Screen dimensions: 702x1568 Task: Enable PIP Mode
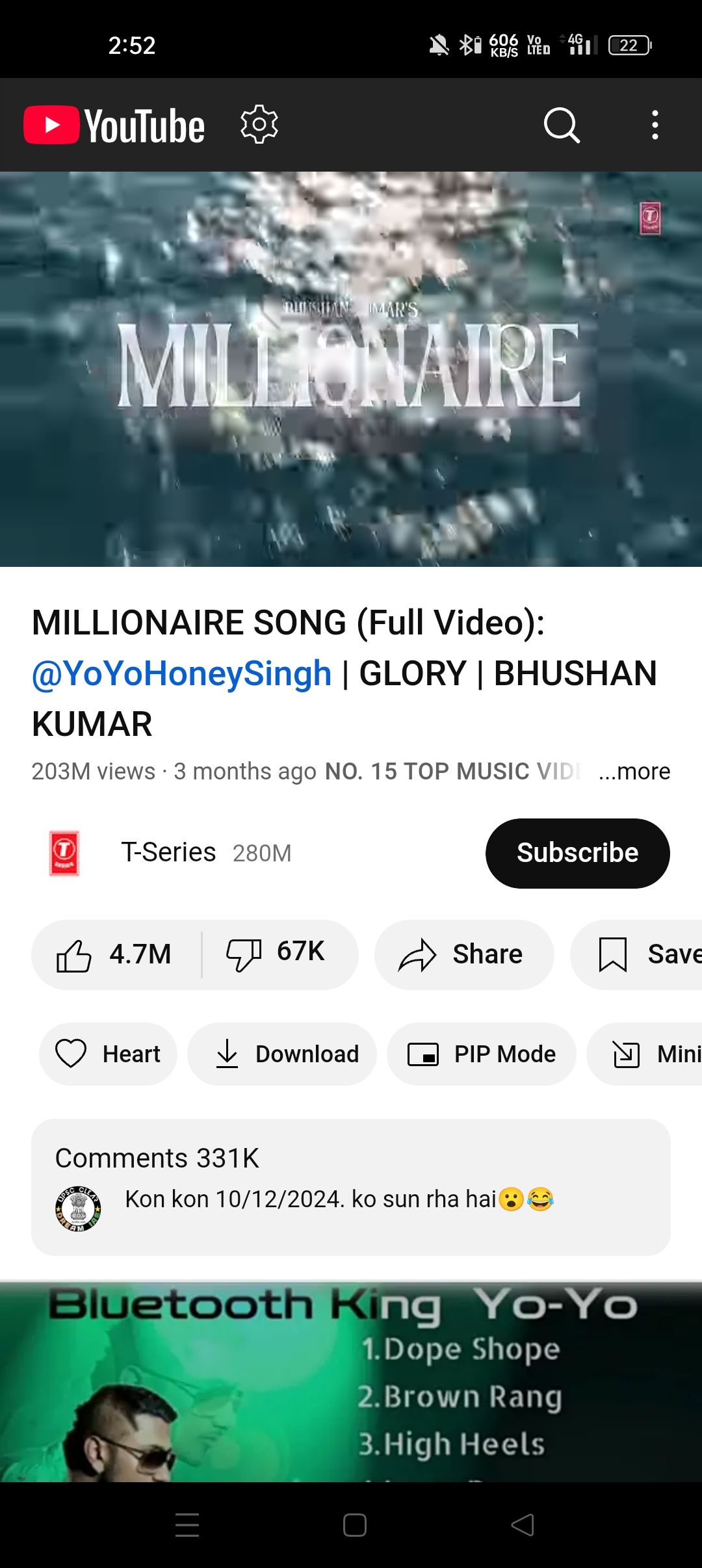(x=481, y=1054)
